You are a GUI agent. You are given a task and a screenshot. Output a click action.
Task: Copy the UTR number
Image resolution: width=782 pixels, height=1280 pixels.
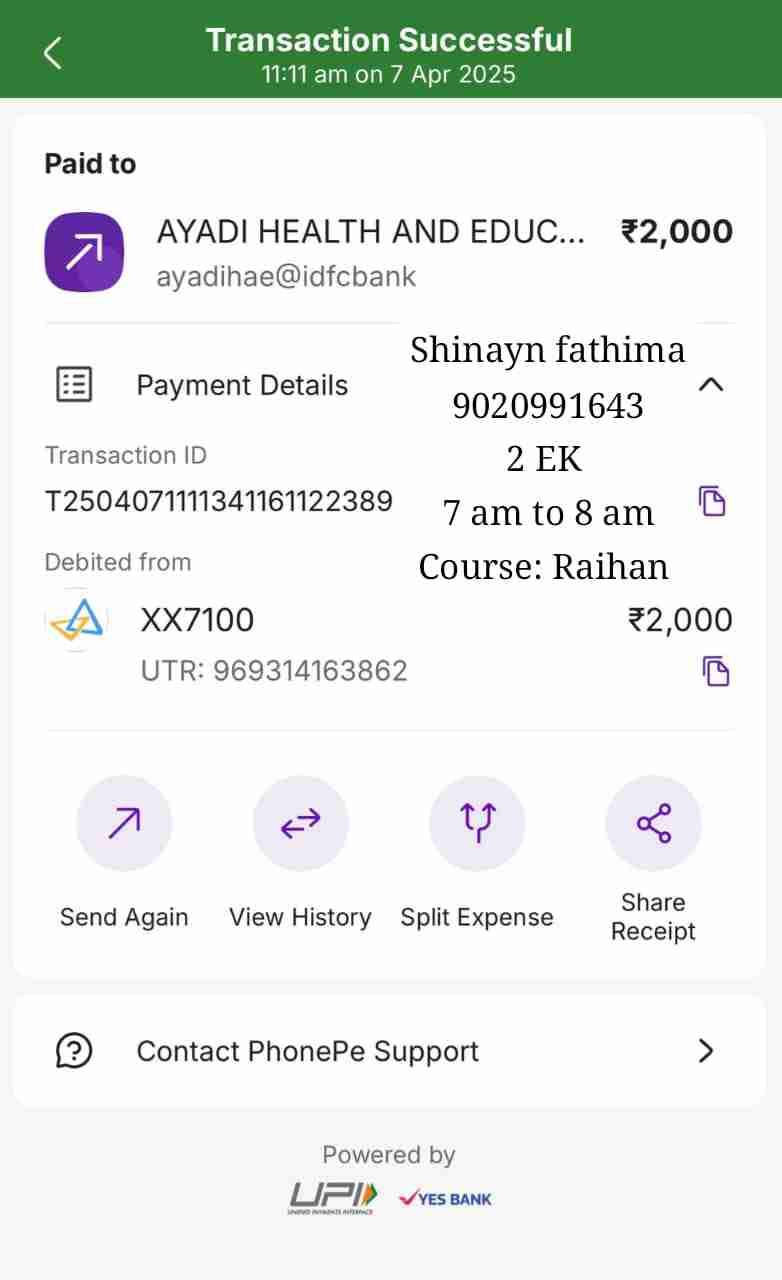pos(716,671)
